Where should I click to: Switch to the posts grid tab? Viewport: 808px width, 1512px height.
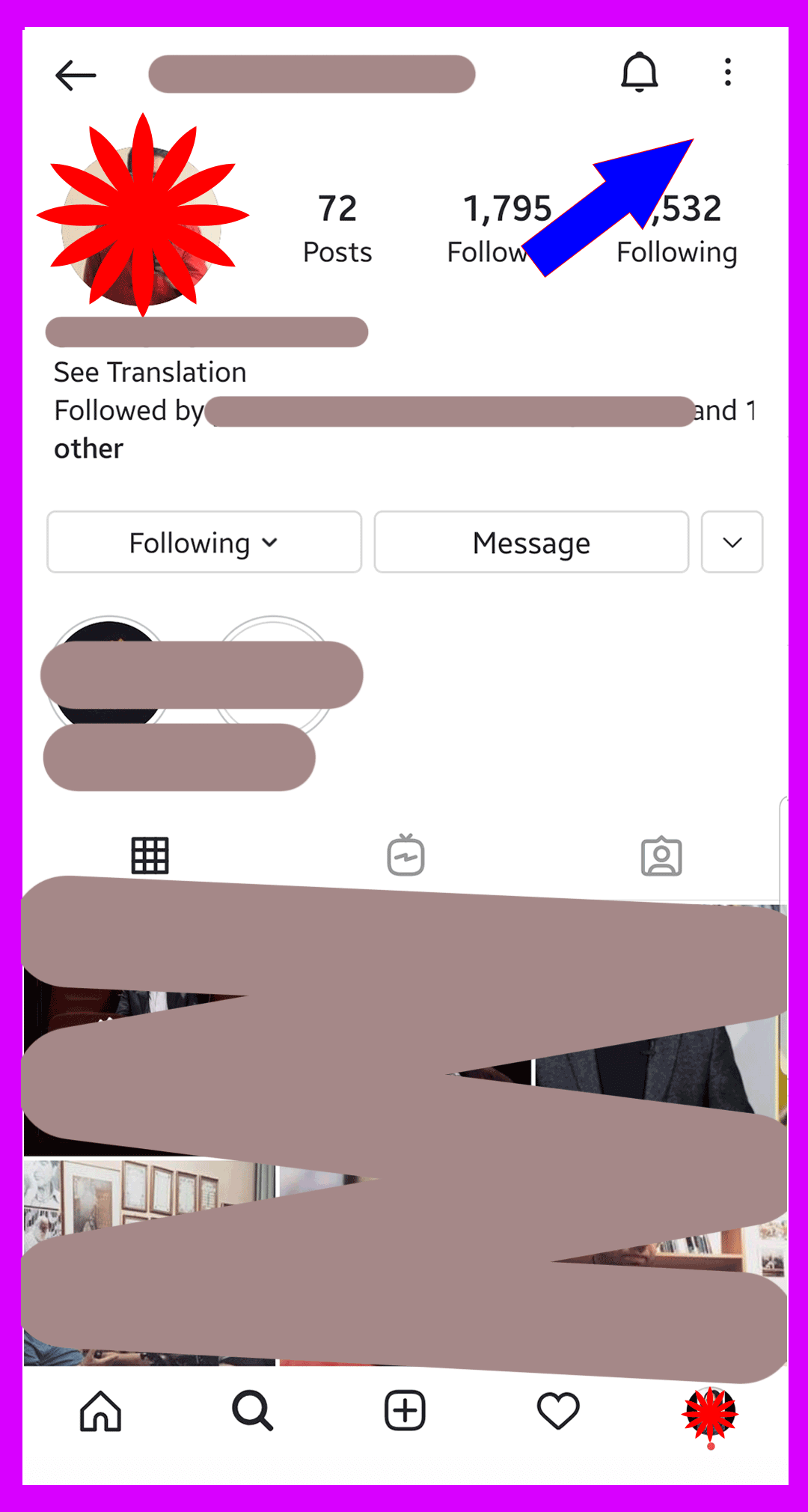point(150,856)
